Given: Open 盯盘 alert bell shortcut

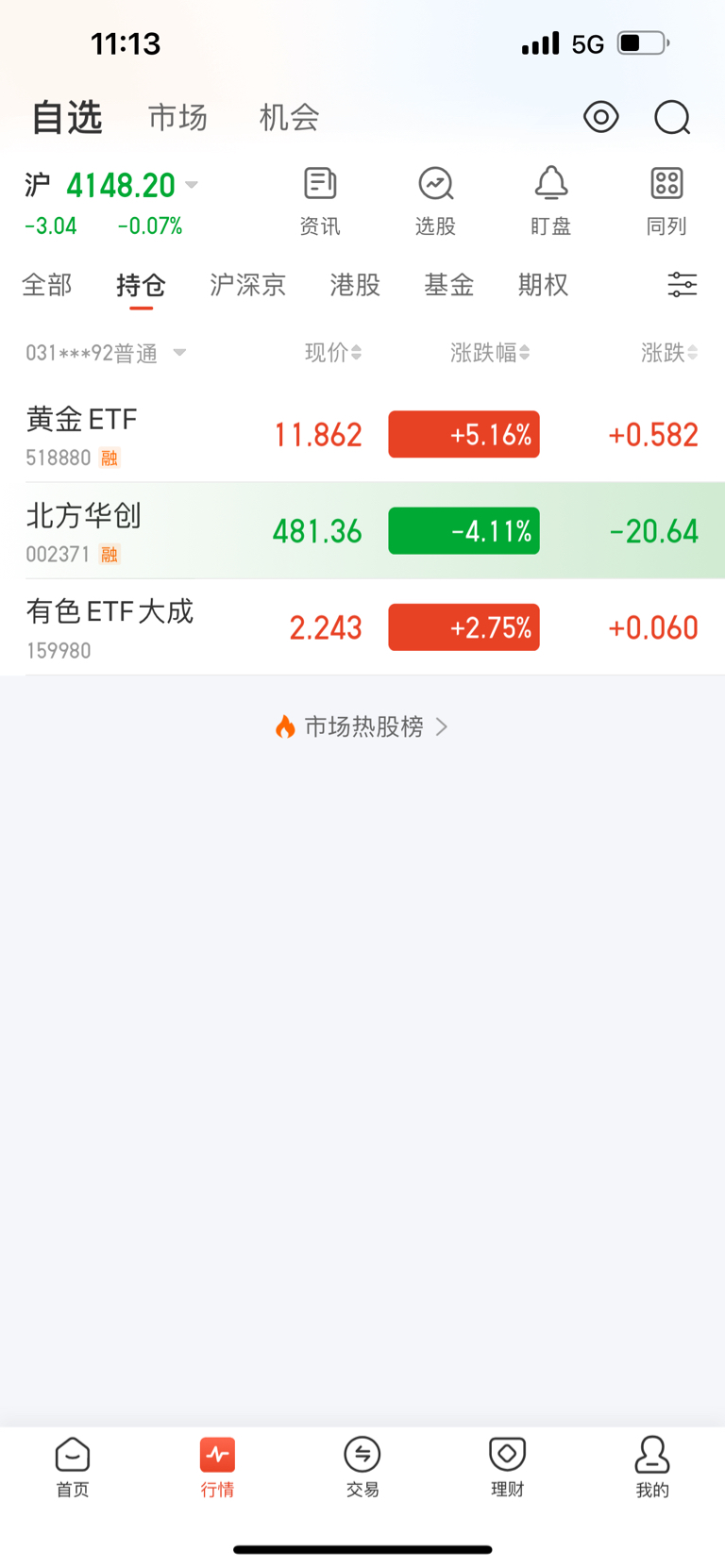Looking at the screenshot, I should (x=551, y=202).
